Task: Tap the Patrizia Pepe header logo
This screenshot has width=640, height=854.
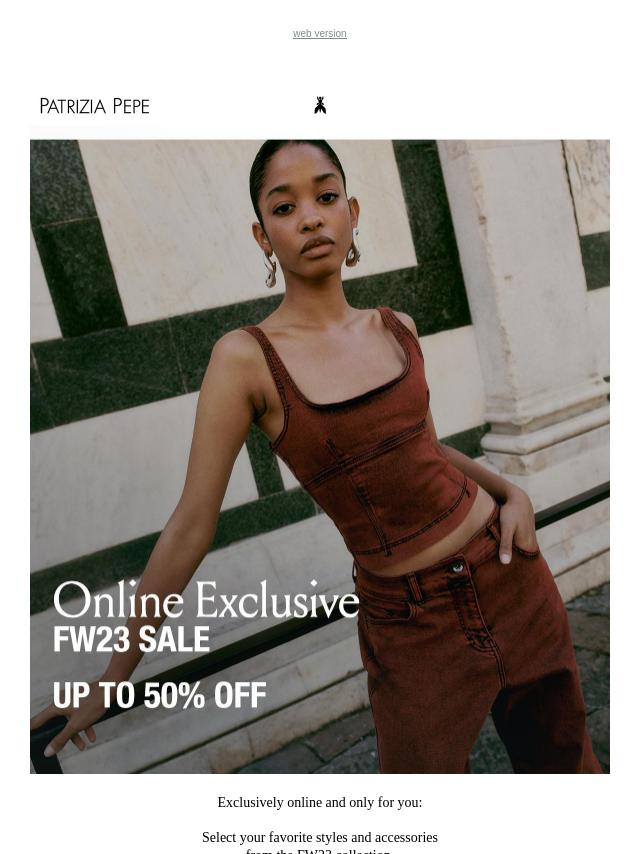Action: pyautogui.click(x=95, y=106)
